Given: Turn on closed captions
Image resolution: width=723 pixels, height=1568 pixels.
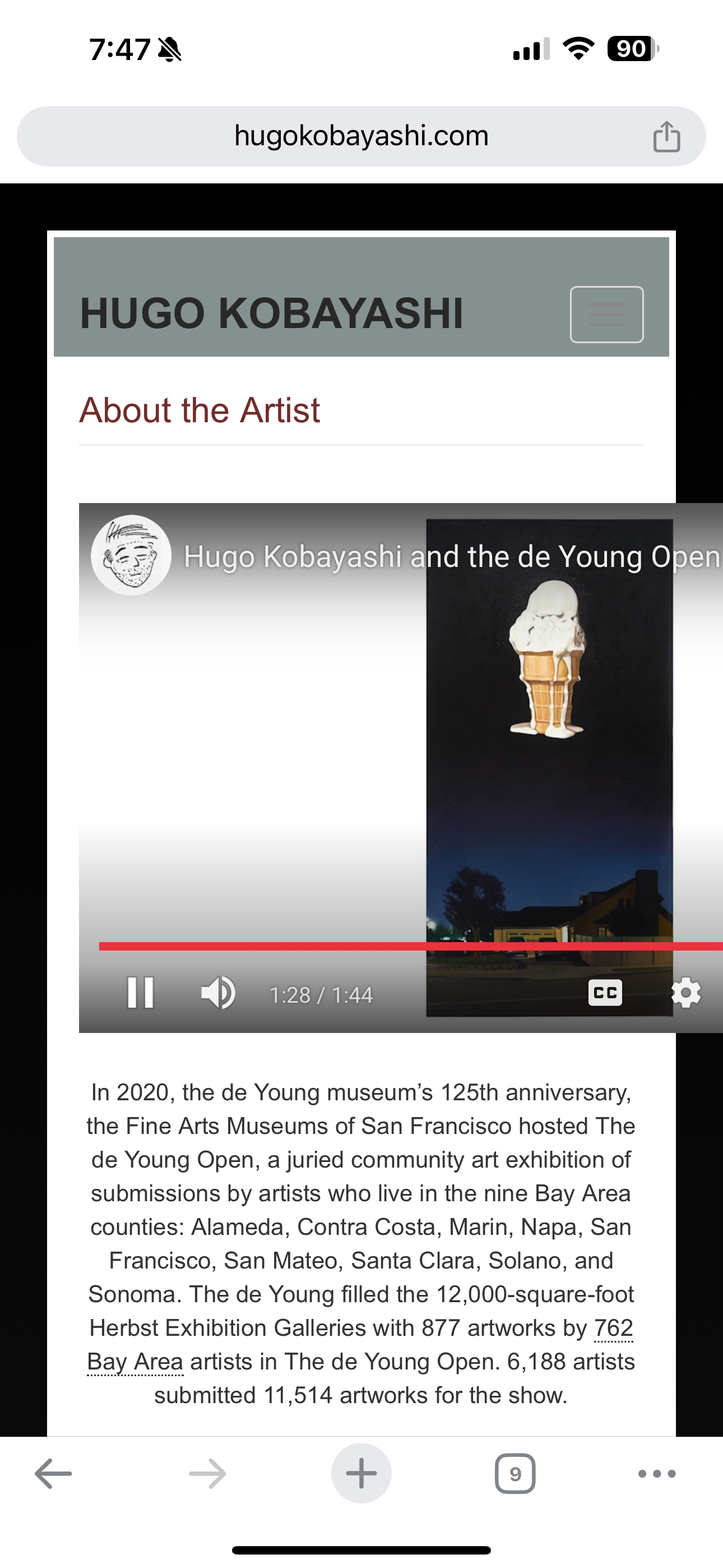Looking at the screenshot, I should tap(605, 993).
